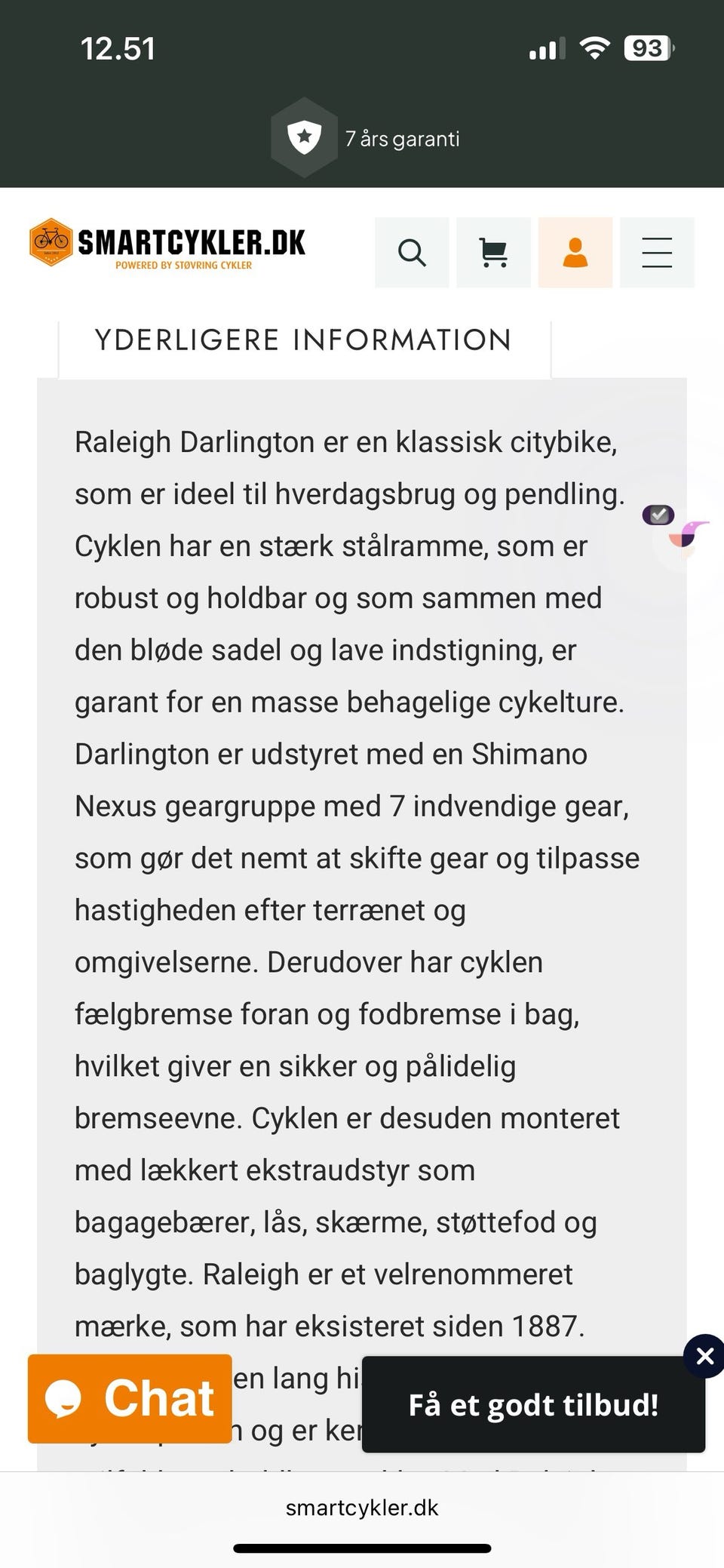Viewport: 724px width, 1568px height.
Task: Select the YDERLIGERE INFORMATION tab
Action: pos(302,340)
